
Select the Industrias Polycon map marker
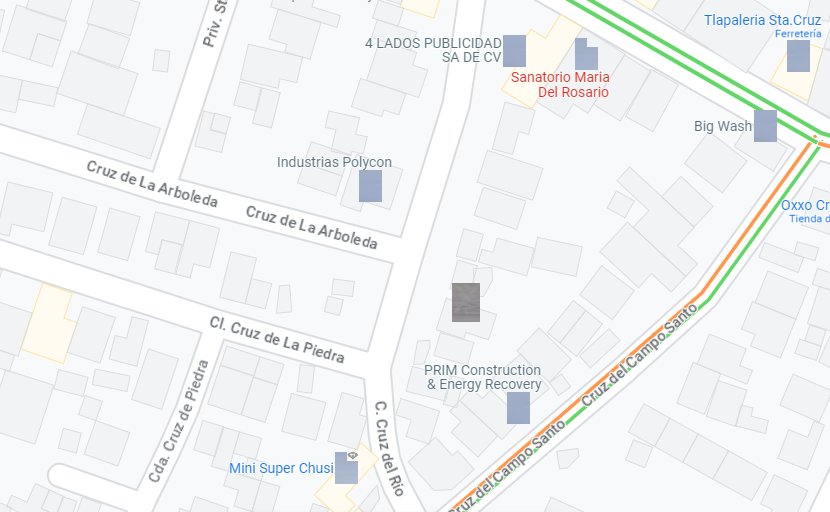click(x=371, y=186)
